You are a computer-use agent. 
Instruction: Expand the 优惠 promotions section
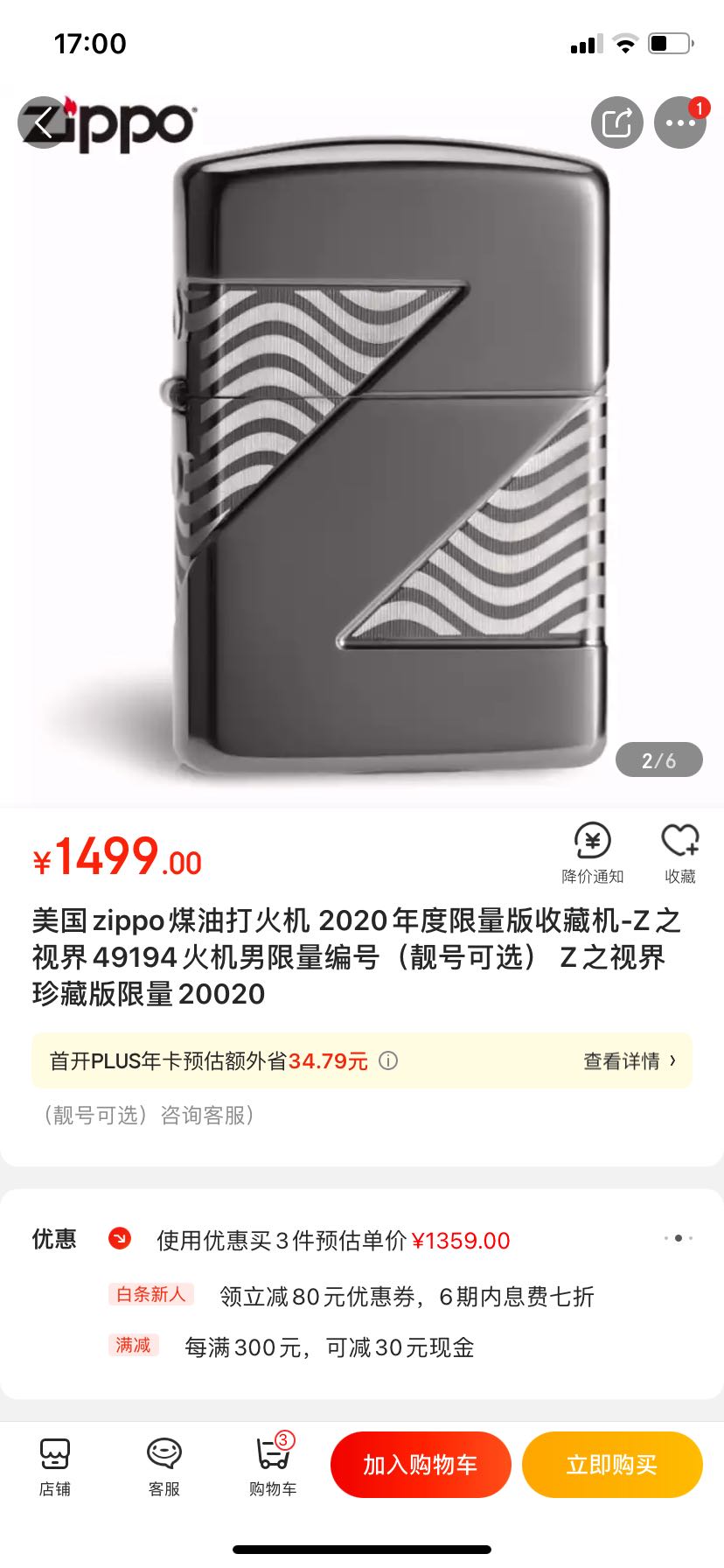pos(679,1239)
